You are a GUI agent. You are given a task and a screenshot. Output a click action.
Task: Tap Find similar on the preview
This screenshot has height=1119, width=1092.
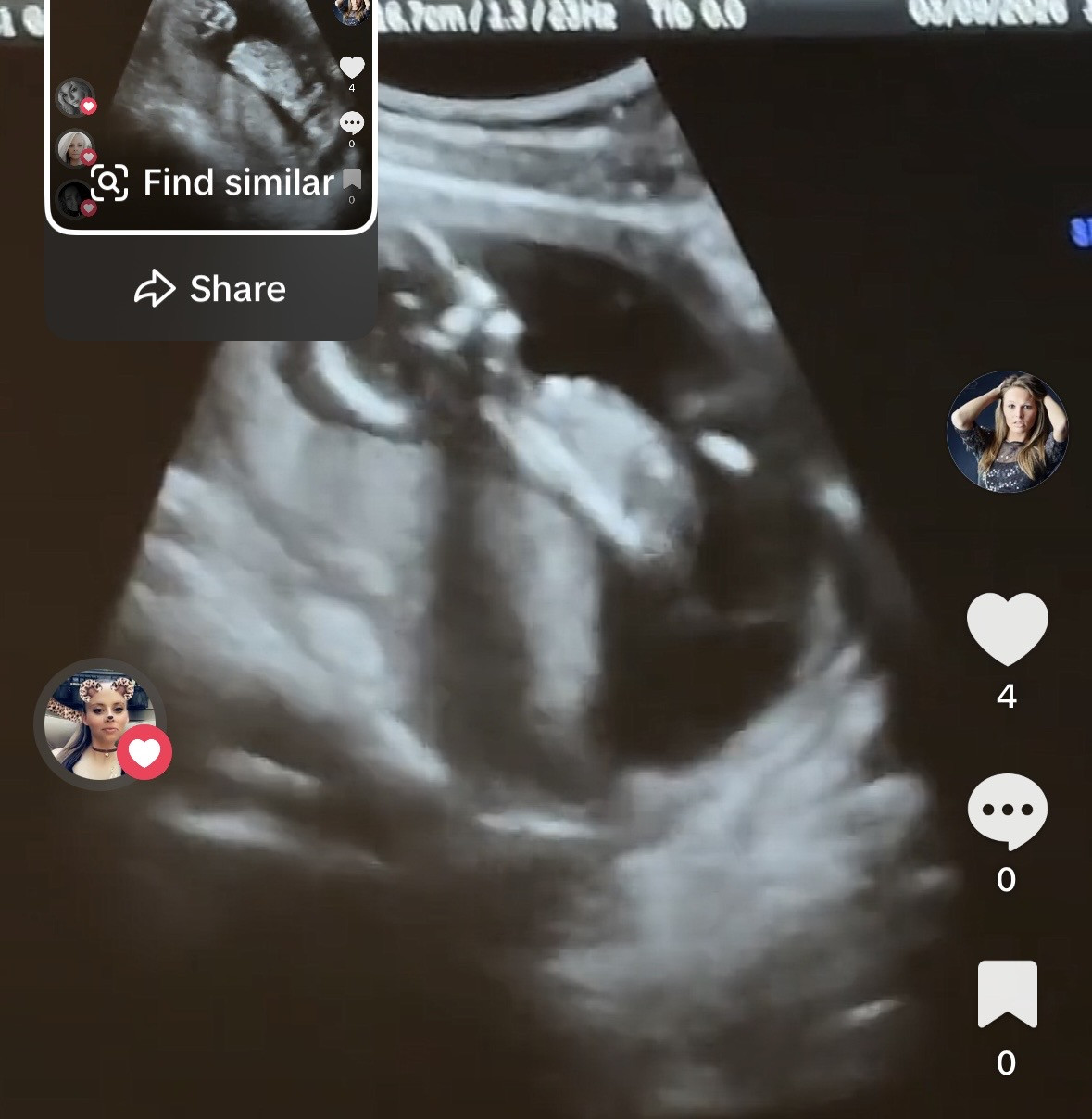coord(212,183)
